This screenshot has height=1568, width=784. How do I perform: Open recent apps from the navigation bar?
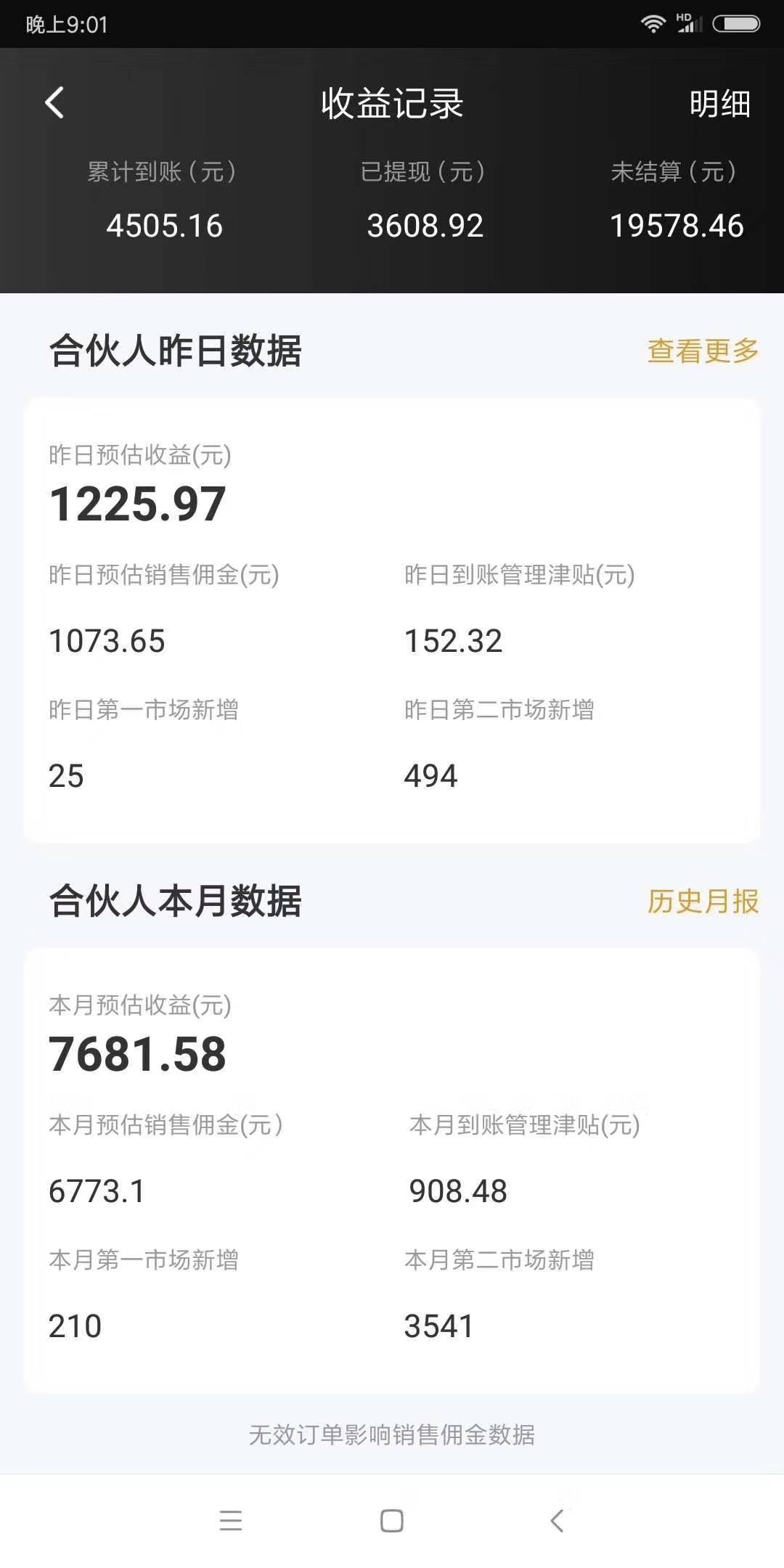tap(231, 1520)
